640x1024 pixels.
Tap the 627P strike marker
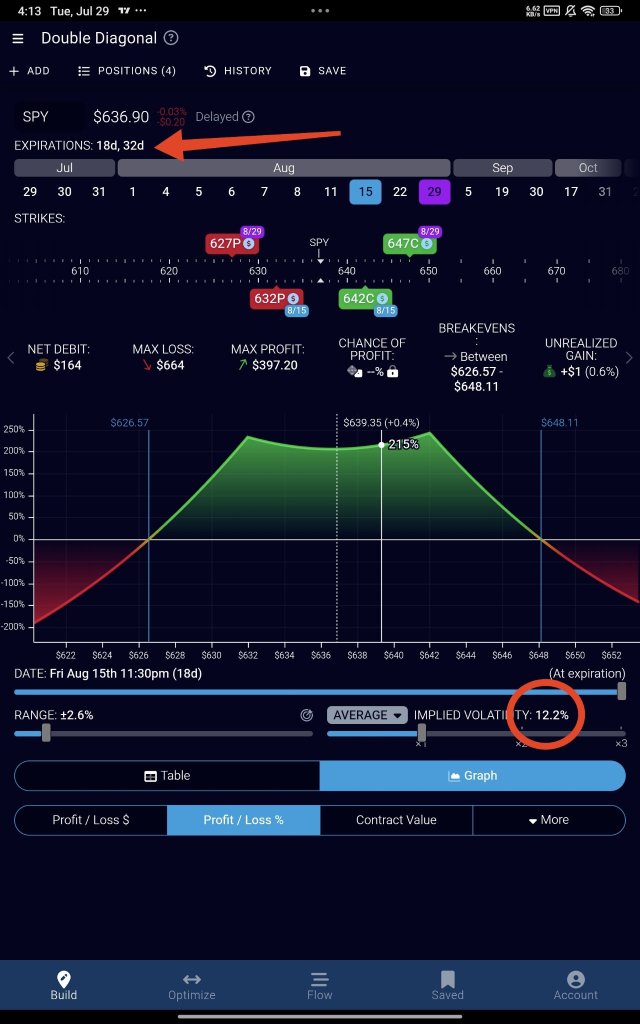point(227,243)
